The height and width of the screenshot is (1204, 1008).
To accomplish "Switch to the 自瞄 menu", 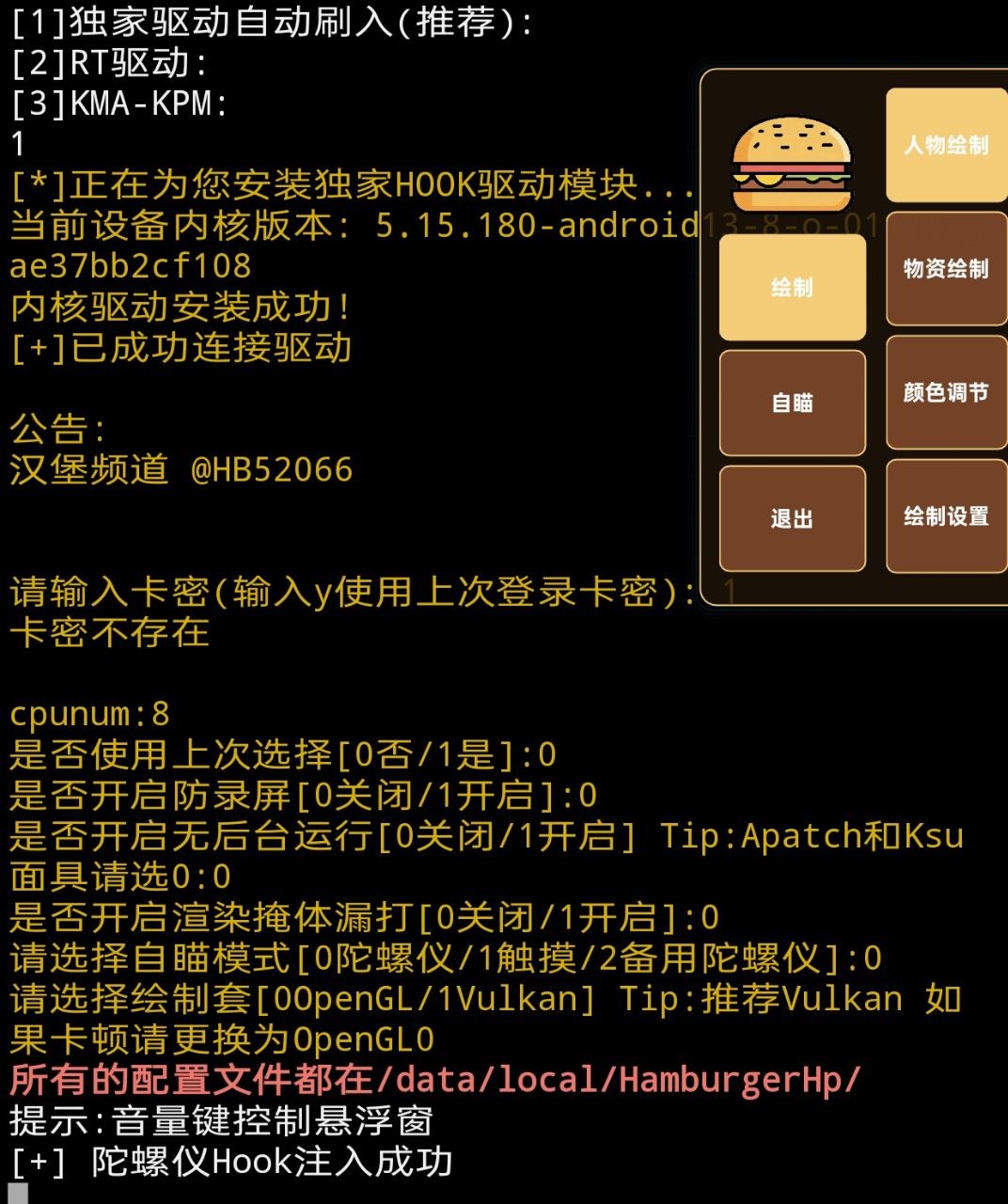I will coord(792,403).
